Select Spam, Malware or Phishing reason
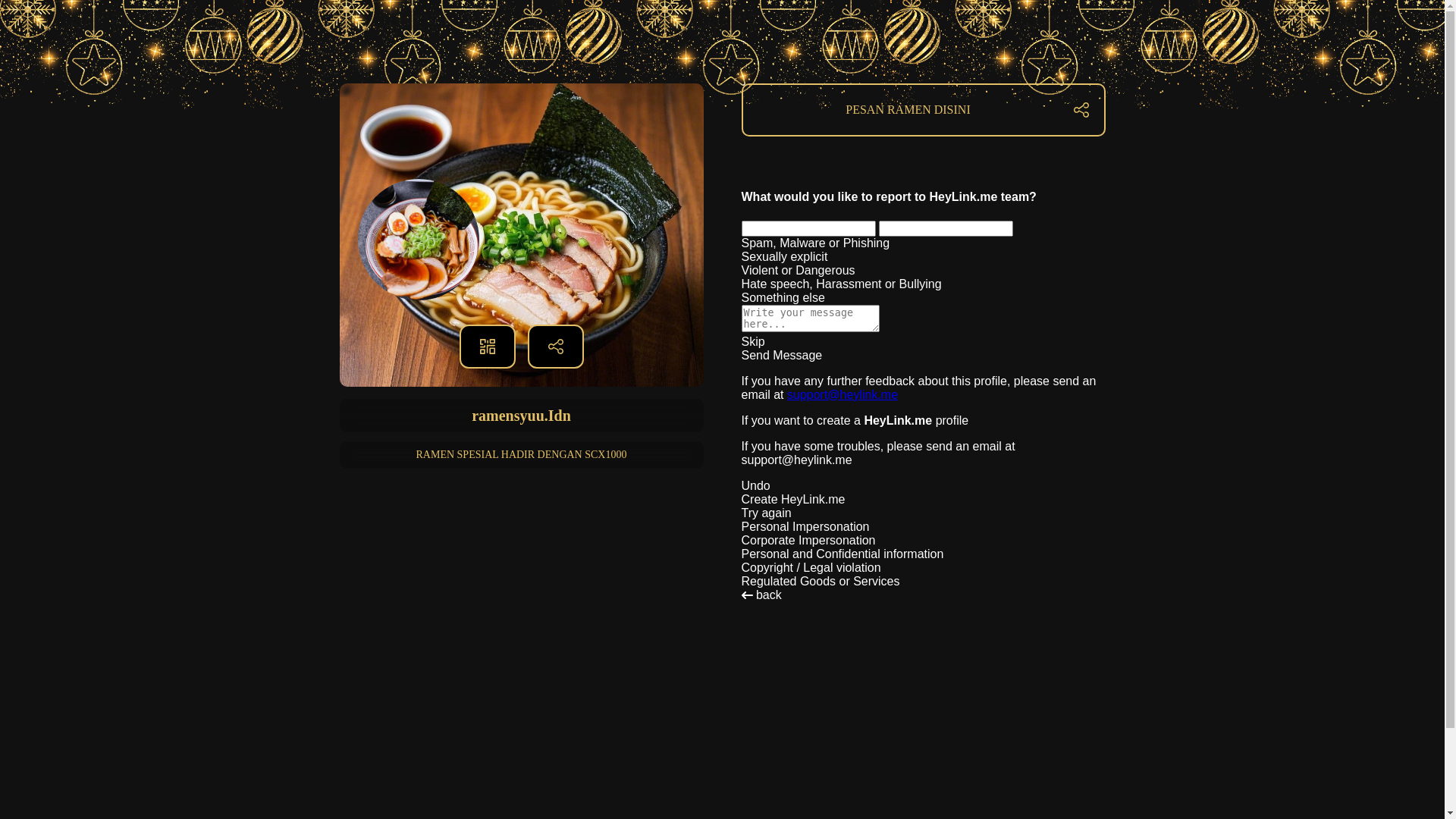 click(814, 243)
